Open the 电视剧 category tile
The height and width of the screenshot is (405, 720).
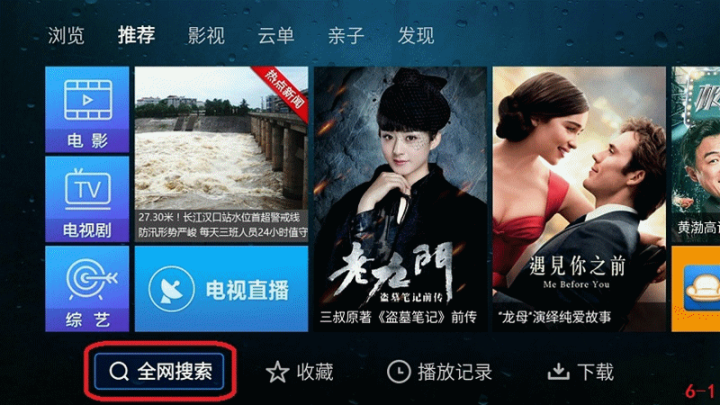(x=87, y=198)
